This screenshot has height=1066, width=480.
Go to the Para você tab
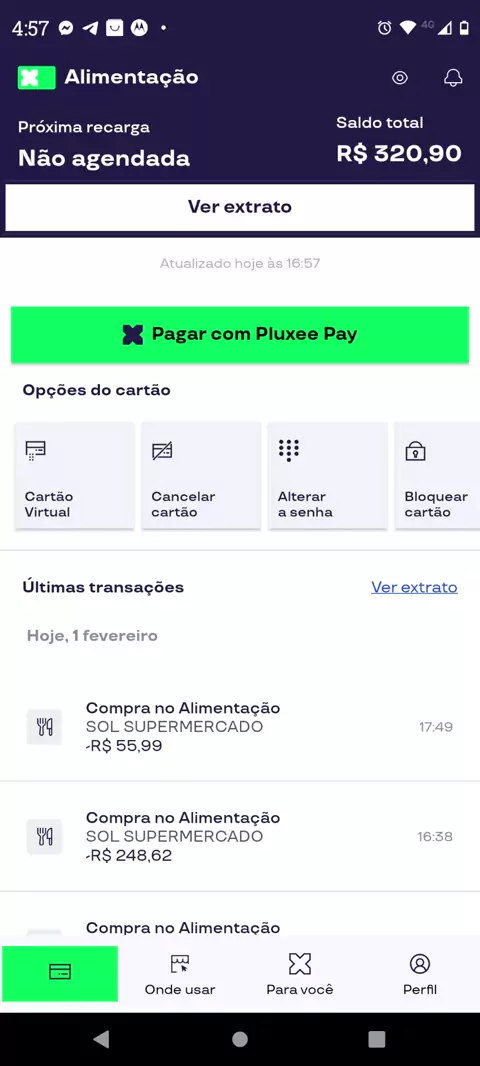pyautogui.click(x=300, y=975)
